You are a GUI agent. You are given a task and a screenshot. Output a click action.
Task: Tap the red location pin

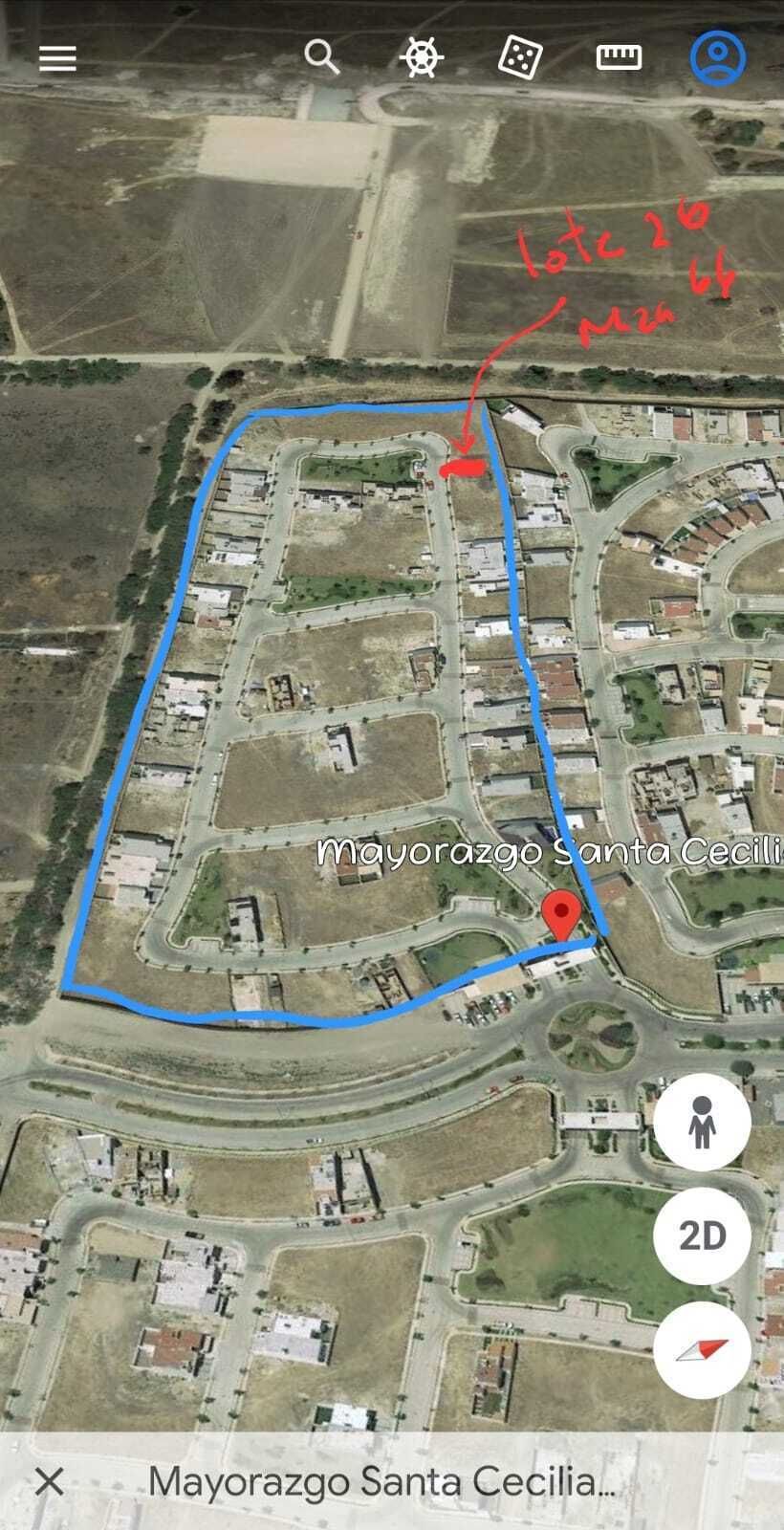click(x=560, y=913)
